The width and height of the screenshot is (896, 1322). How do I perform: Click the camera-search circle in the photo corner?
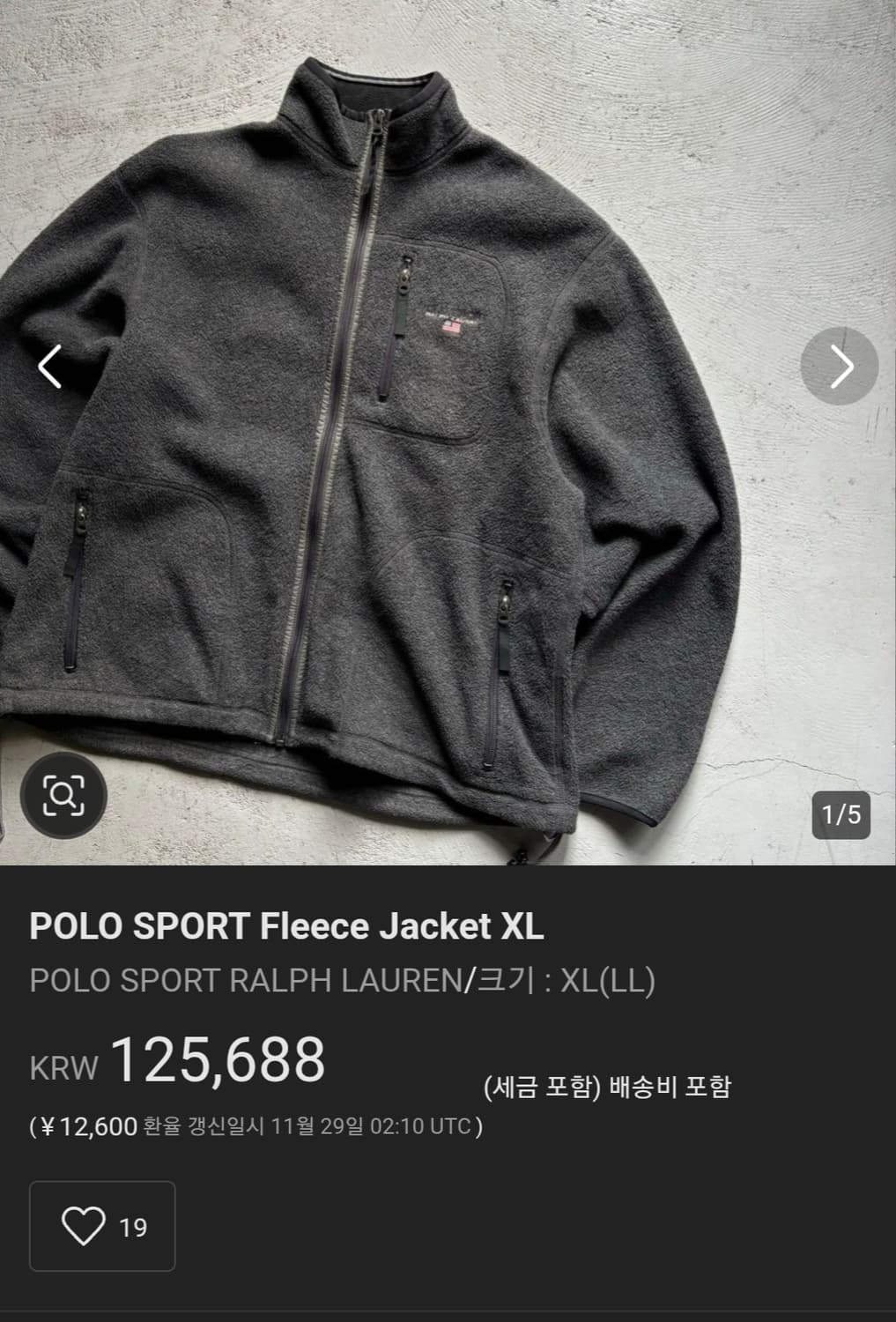(62, 795)
